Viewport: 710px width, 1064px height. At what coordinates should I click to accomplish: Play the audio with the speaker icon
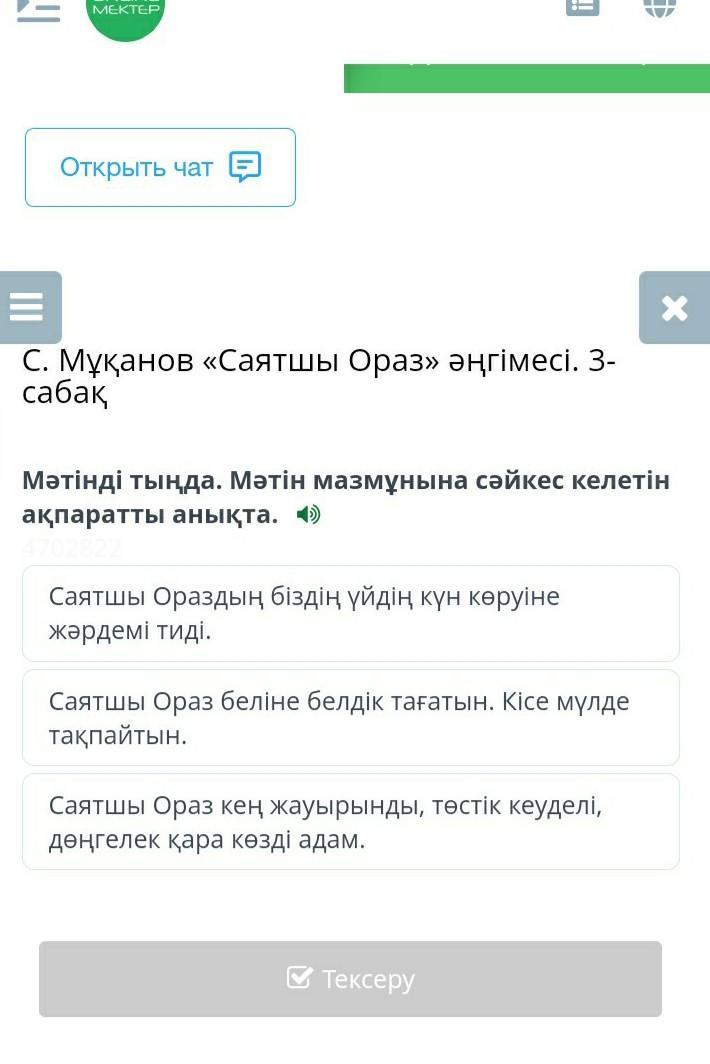coord(309,515)
